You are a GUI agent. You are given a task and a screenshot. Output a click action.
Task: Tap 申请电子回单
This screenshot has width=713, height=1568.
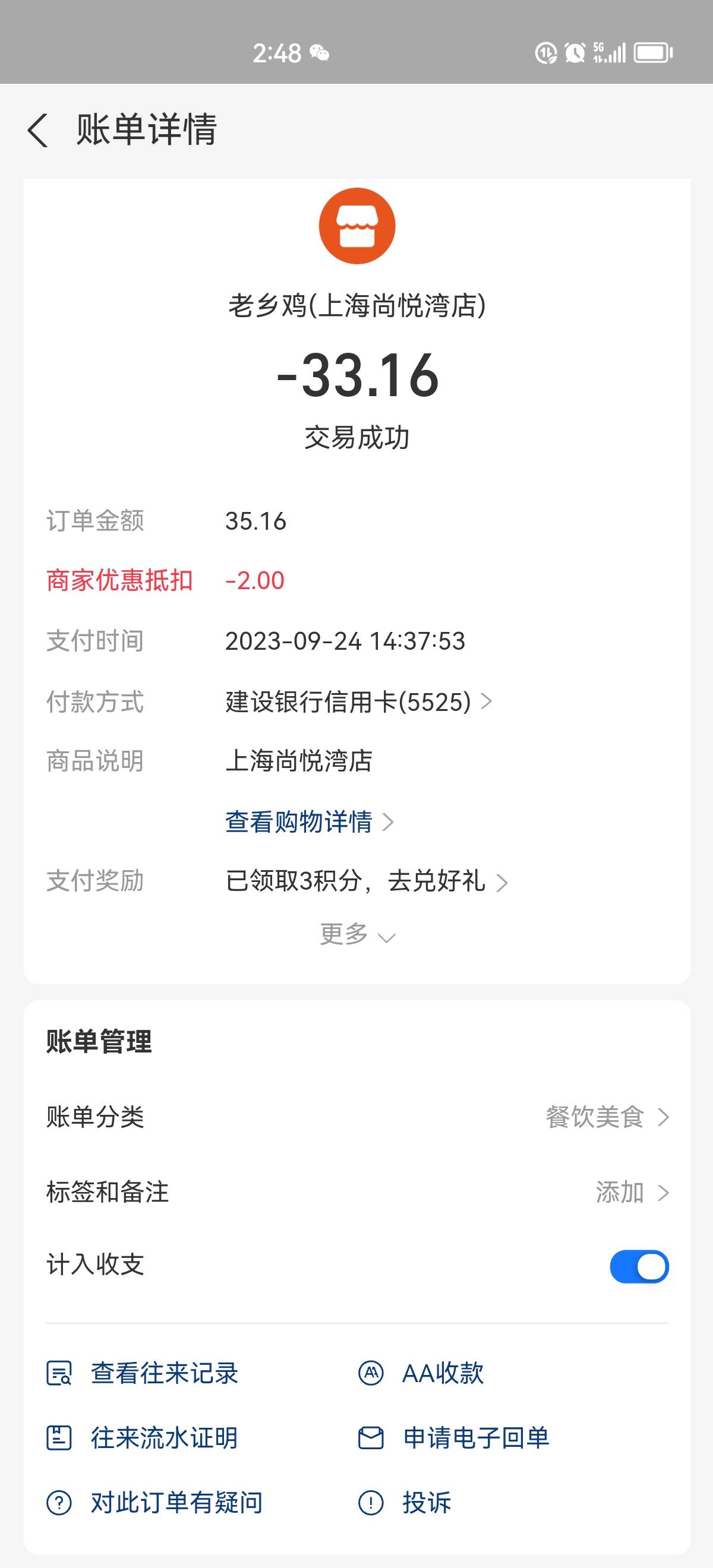click(x=453, y=1438)
